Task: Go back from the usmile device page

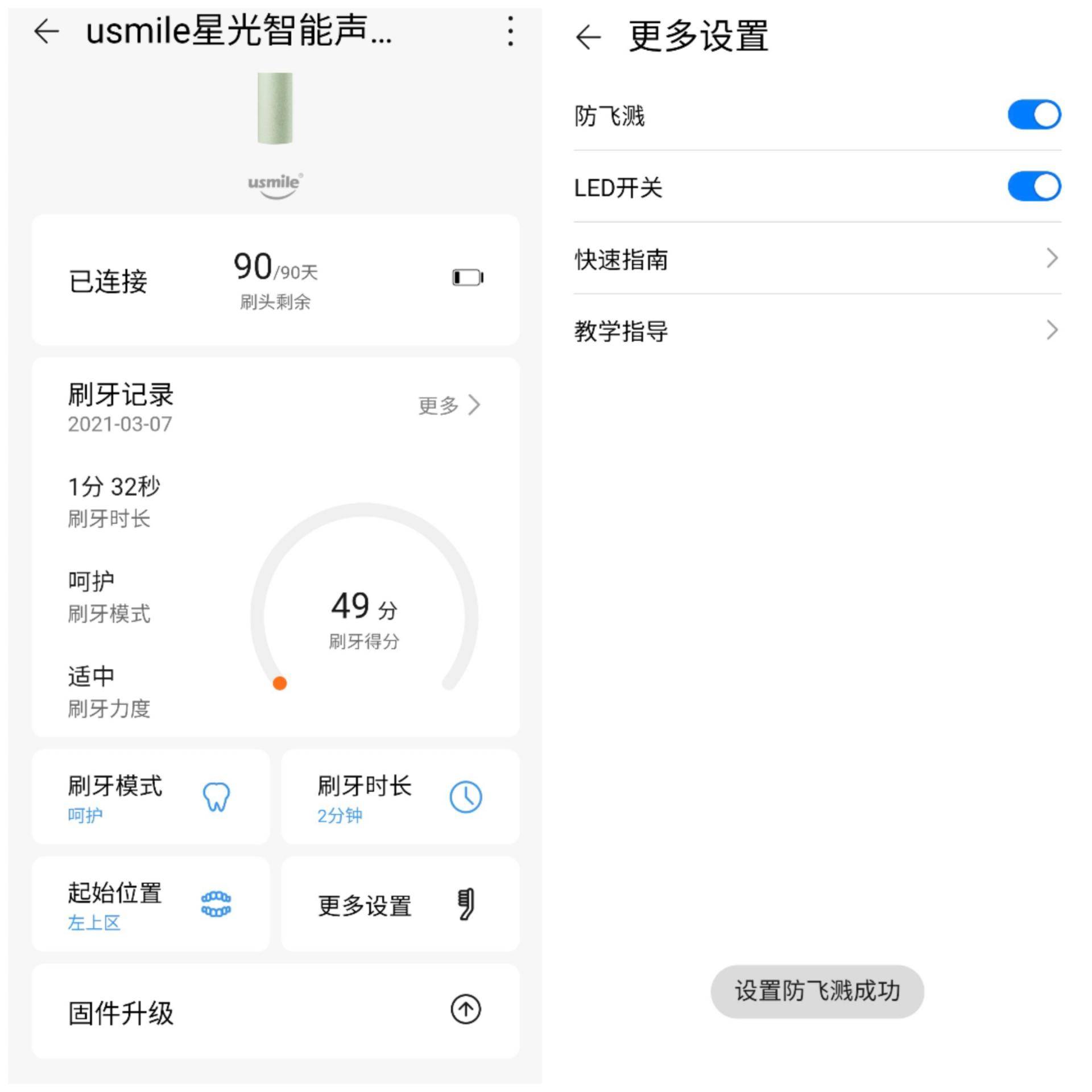Action: point(47,31)
